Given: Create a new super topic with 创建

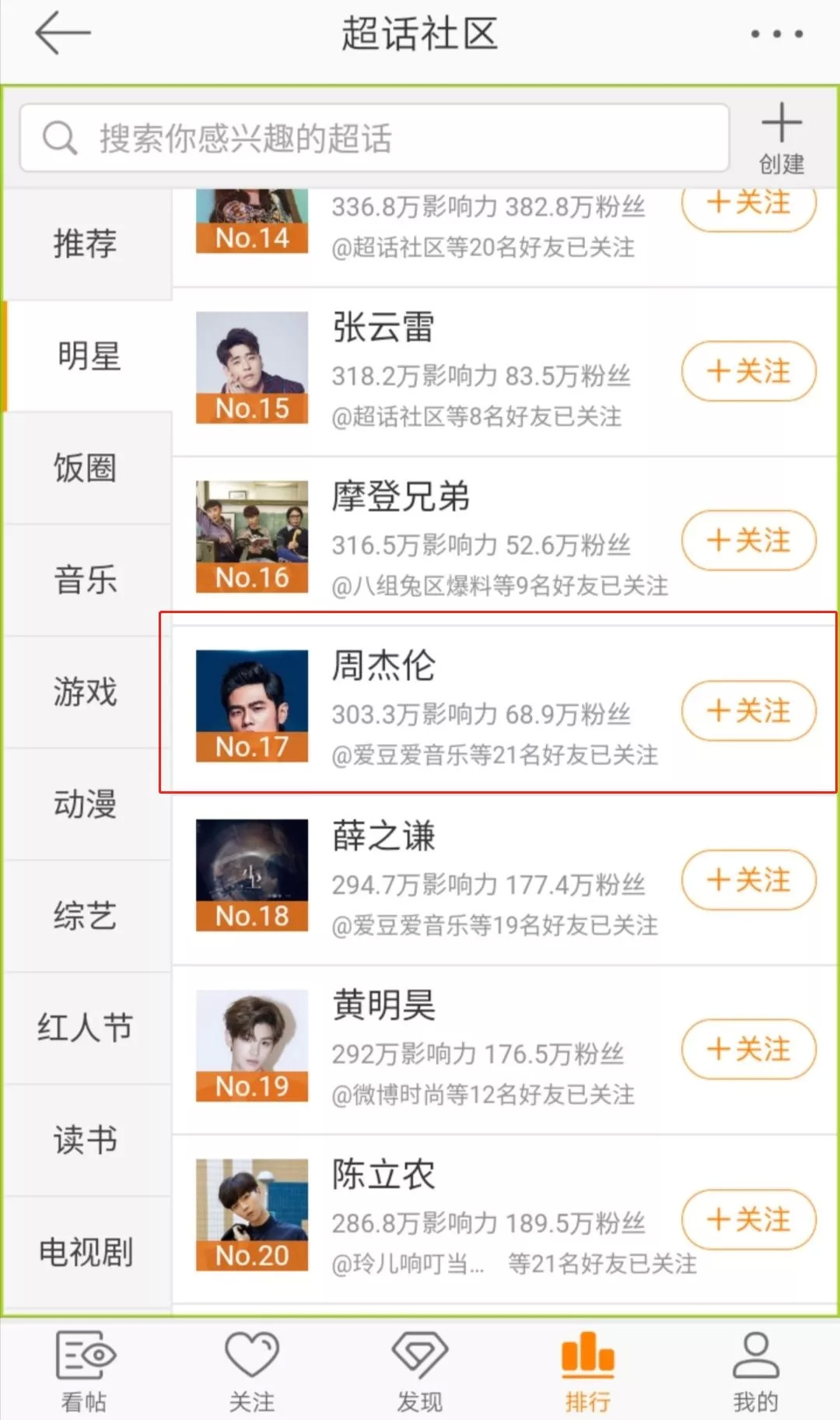Looking at the screenshot, I should [781, 138].
